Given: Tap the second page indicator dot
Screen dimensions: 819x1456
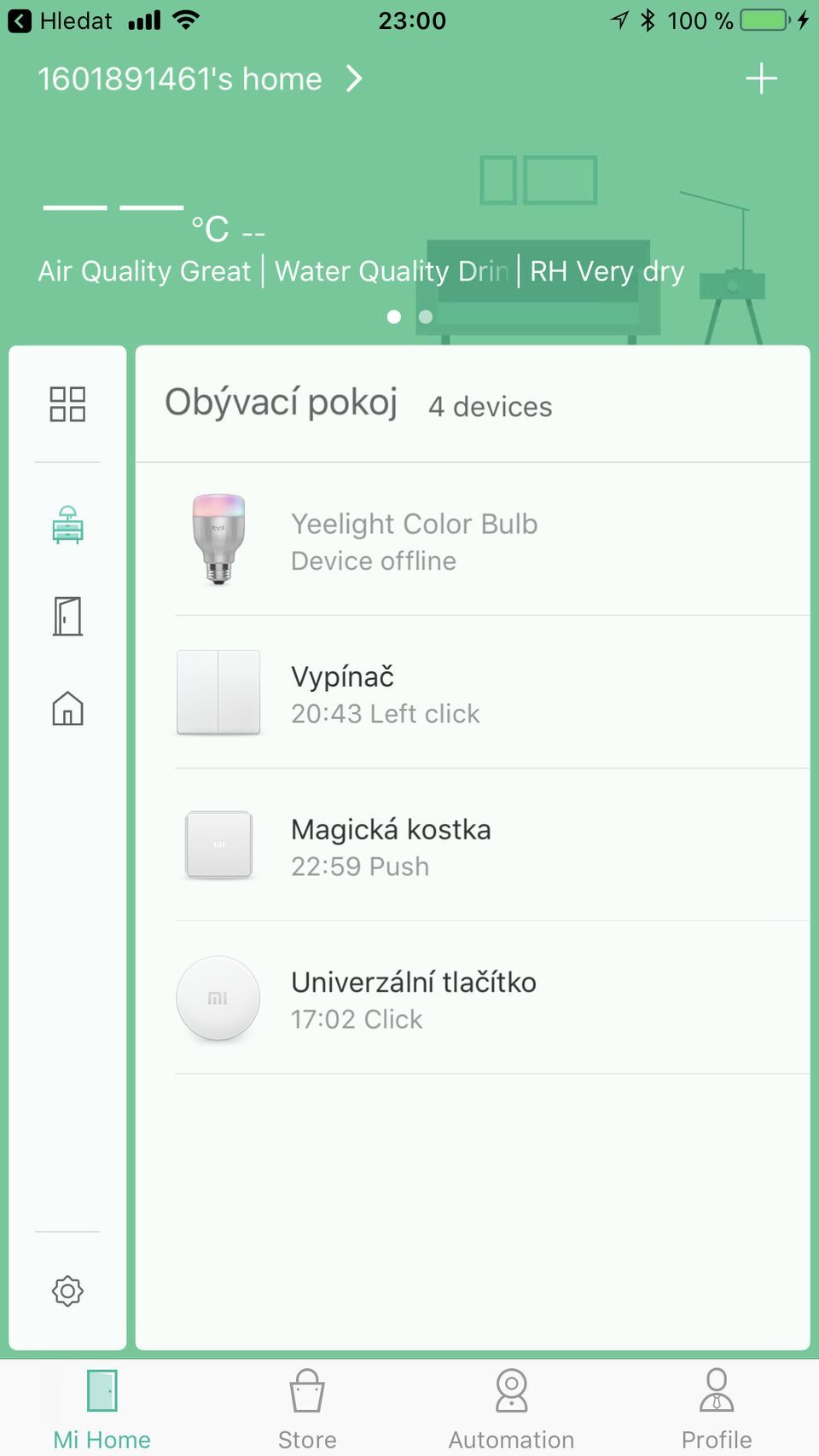Looking at the screenshot, I should pyautogui.click(x=426, y=317).
